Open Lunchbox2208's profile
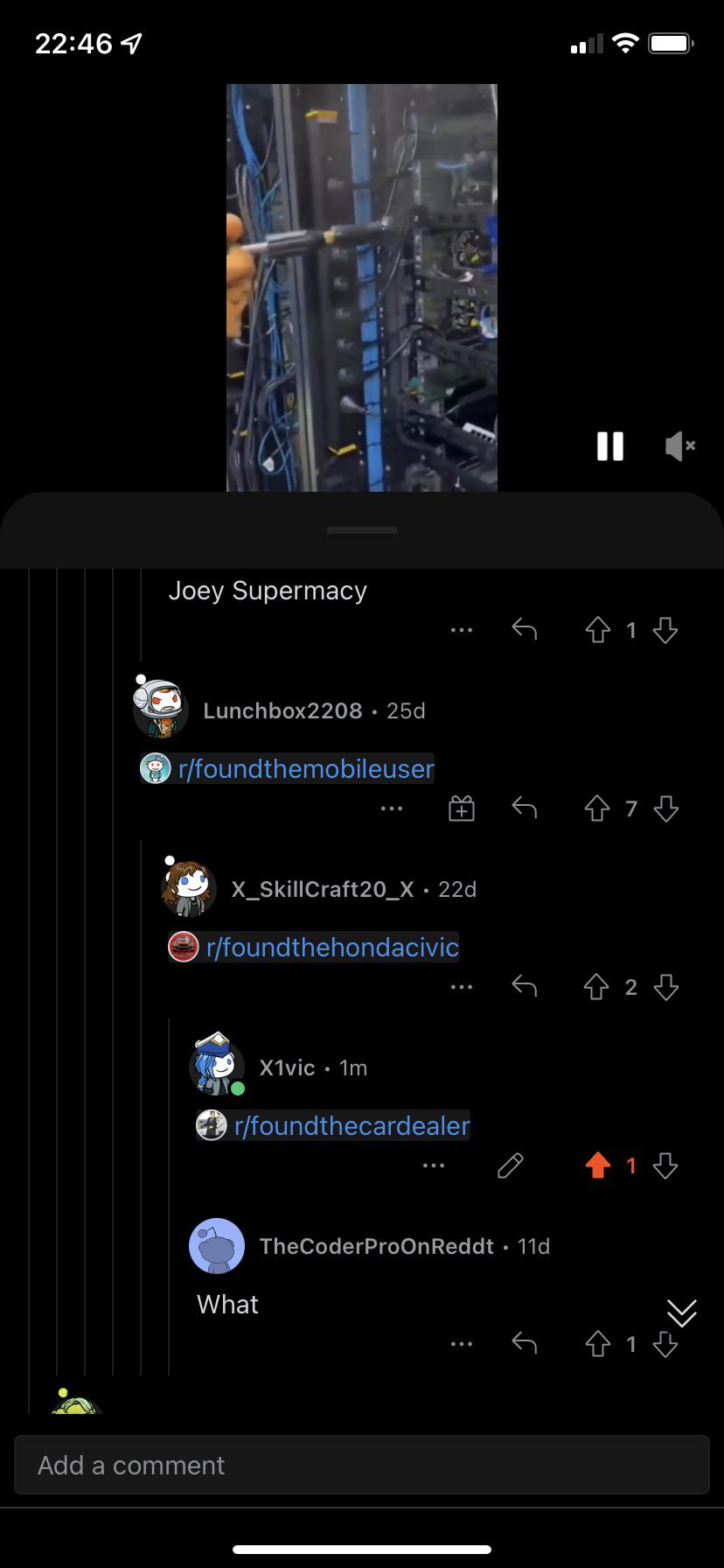The image size is (724, 1568). tap(282, 710)
